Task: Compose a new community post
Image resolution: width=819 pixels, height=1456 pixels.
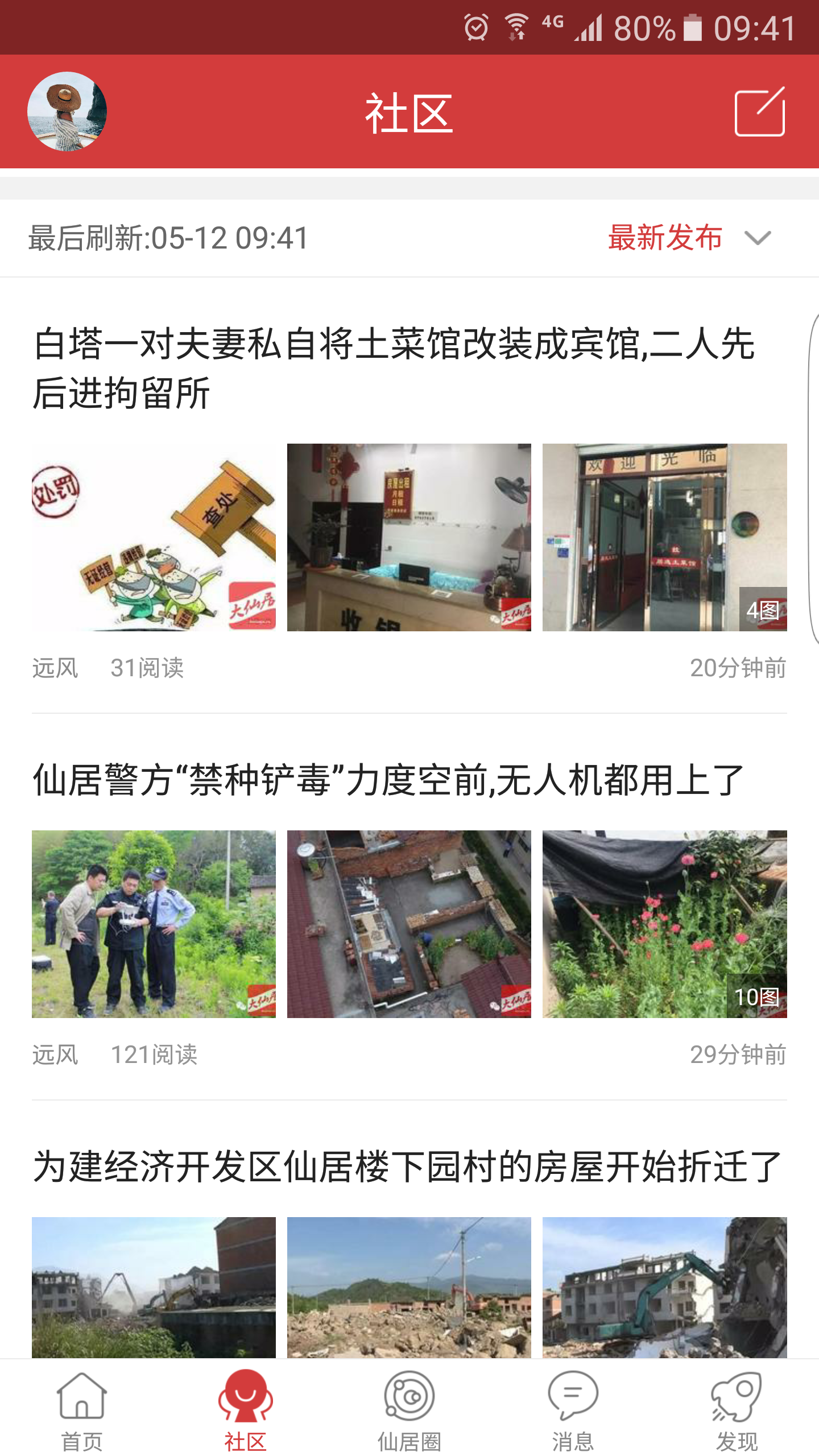Action: (760, 112)
